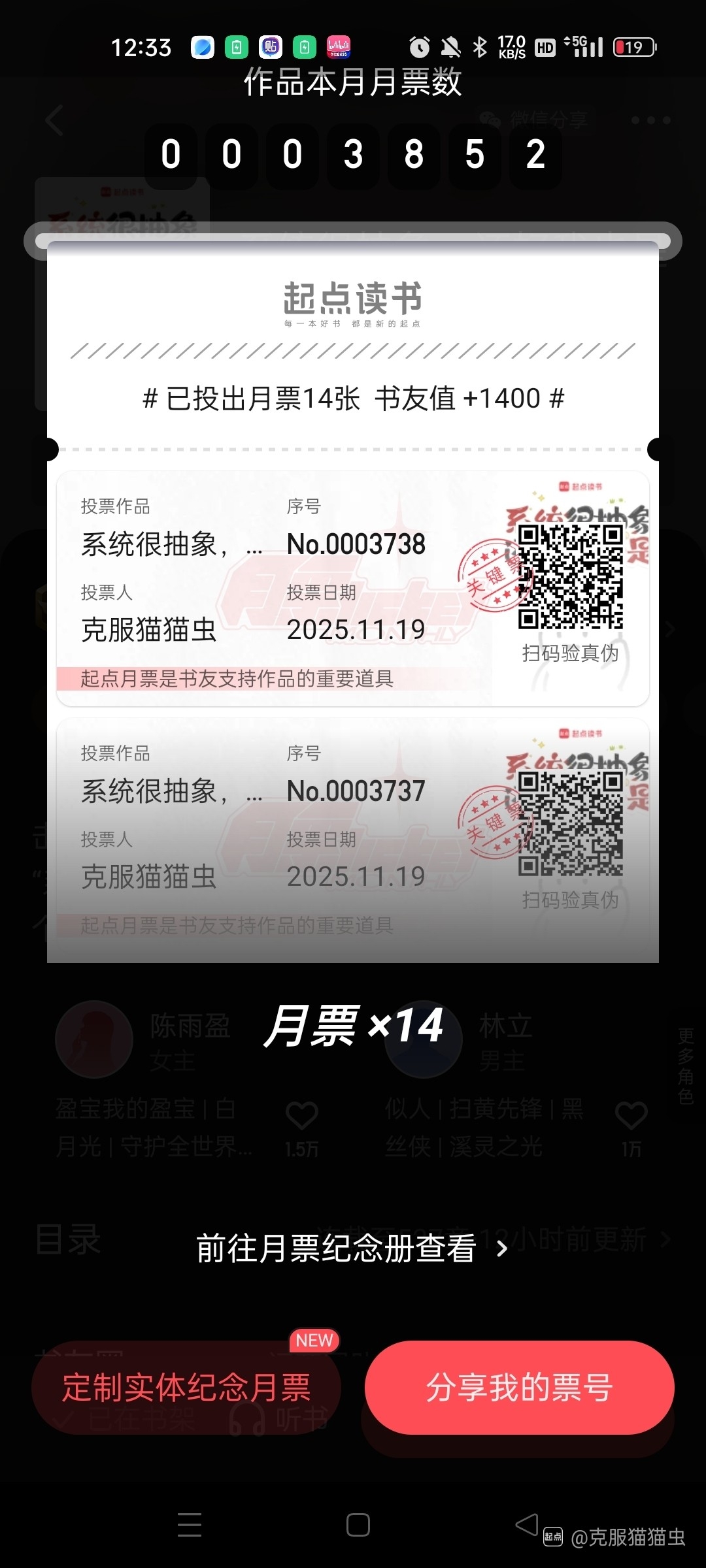
Task: Go to the system home screen
Action: pos(358,1525)
